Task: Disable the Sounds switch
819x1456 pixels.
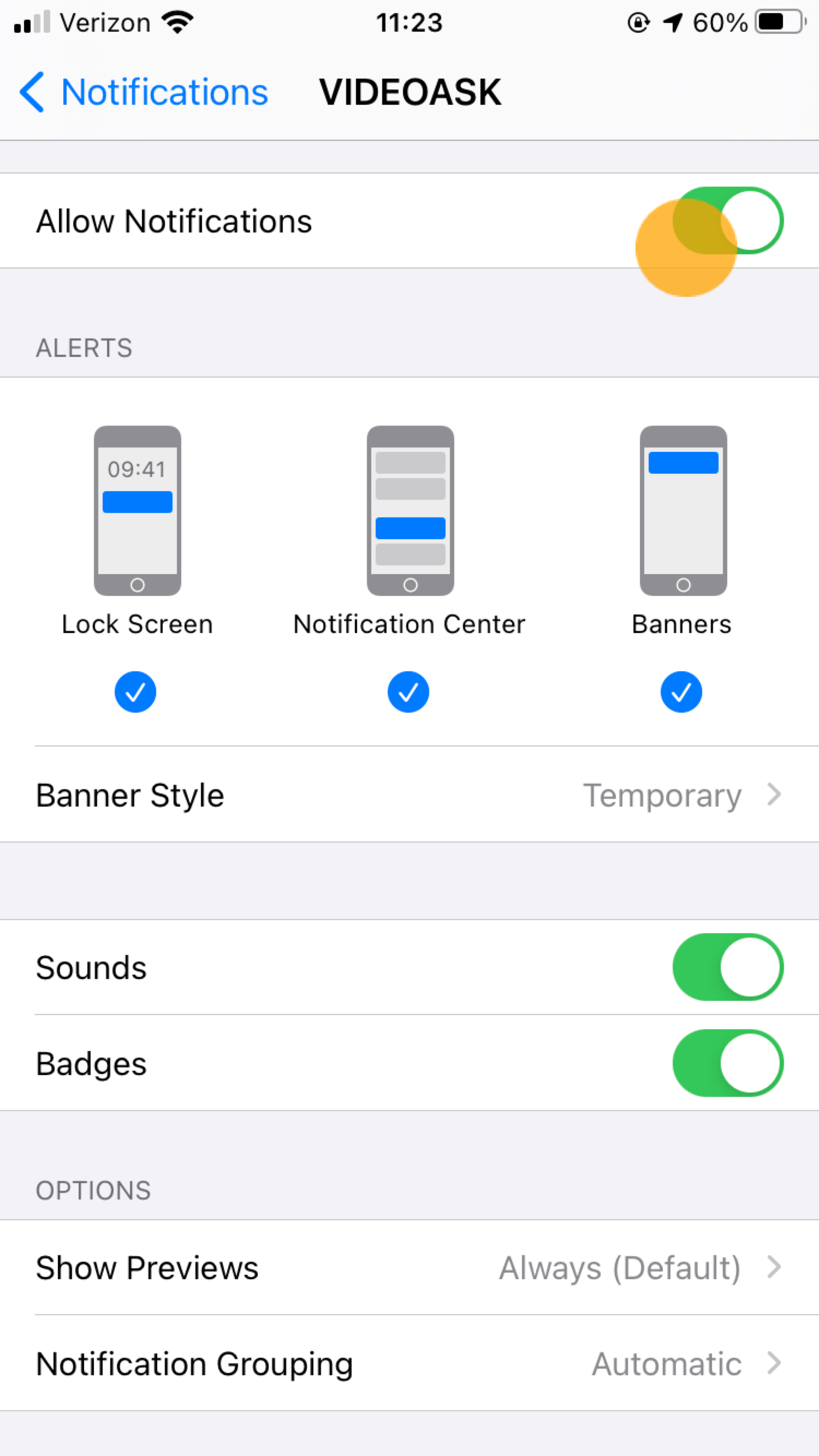Action: click(727, 967)
